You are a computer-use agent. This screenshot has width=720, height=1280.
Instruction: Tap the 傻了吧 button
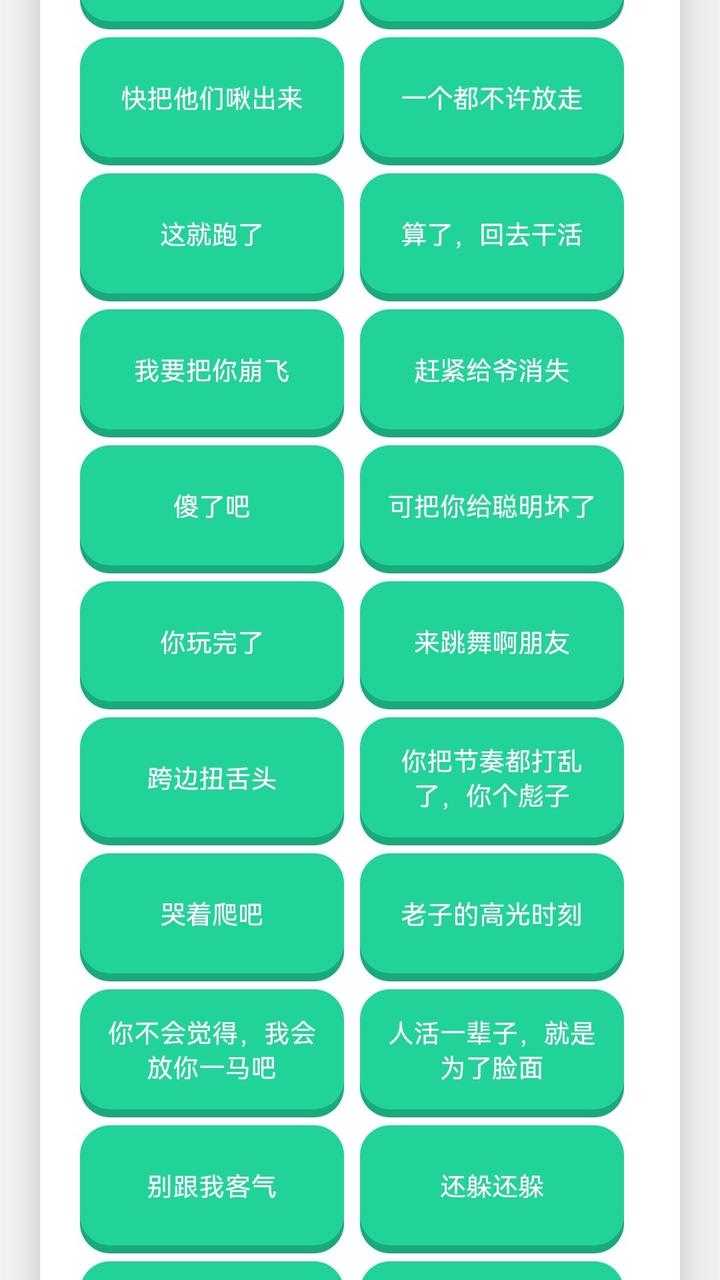(212, 507)
